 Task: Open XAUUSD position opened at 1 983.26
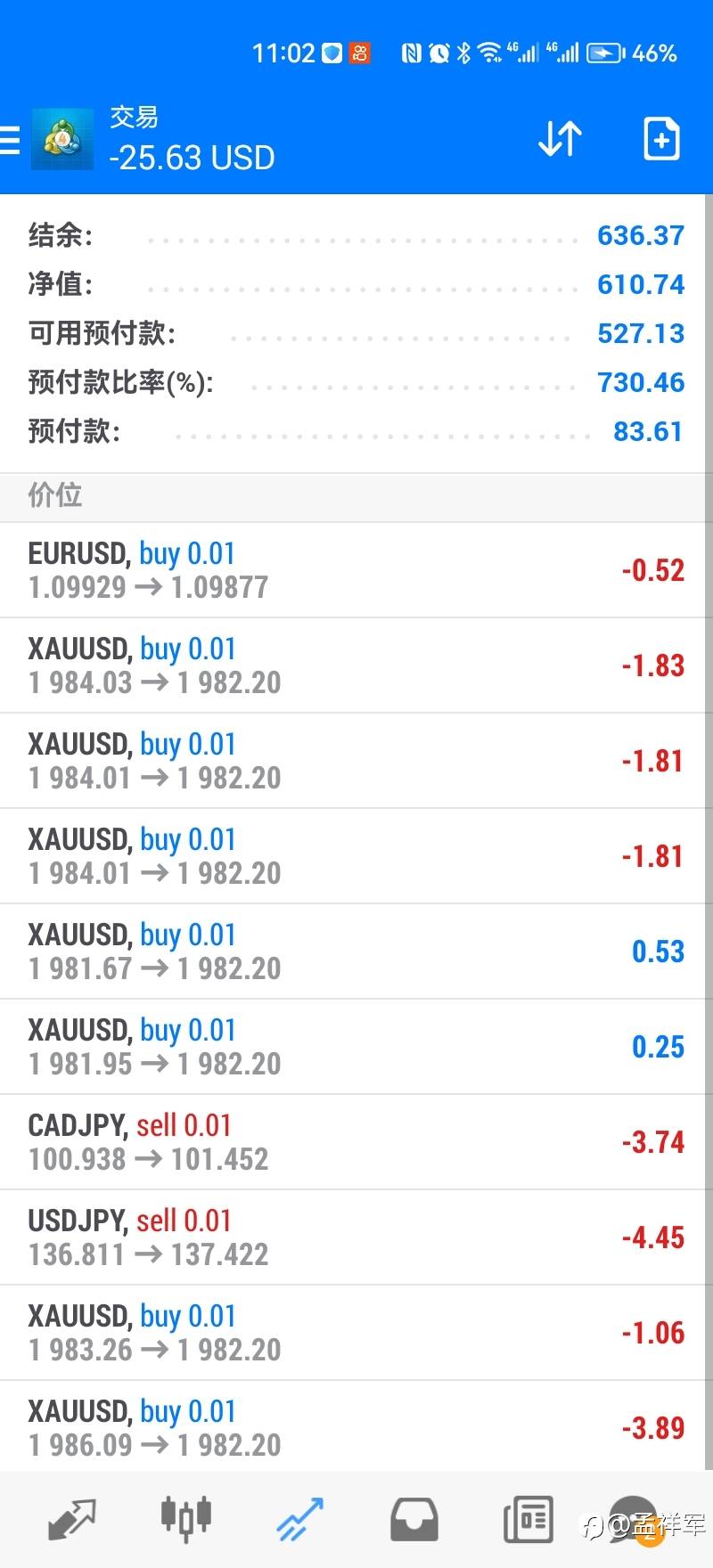click(x=356, y=1333)
